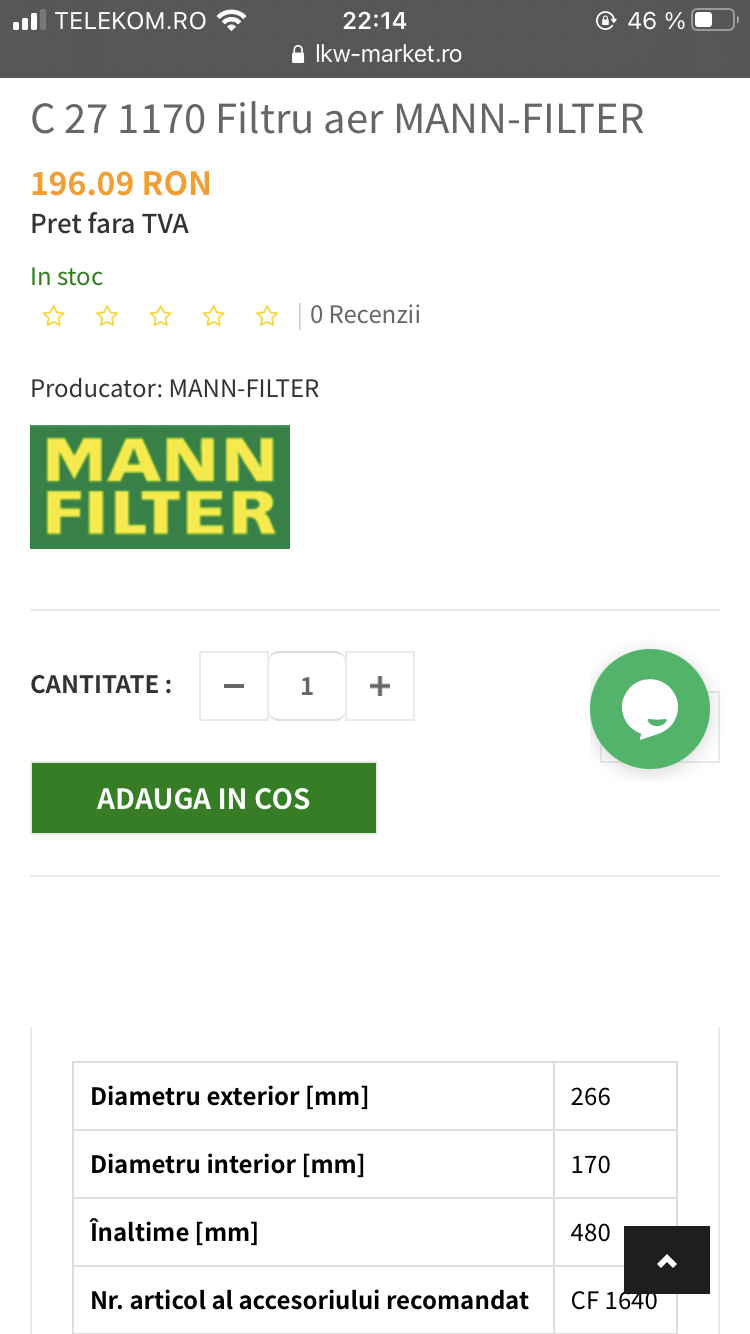Tap the lkw-market.ro address bar
This screenshot has width=750, height=1334.
(375, 54)
